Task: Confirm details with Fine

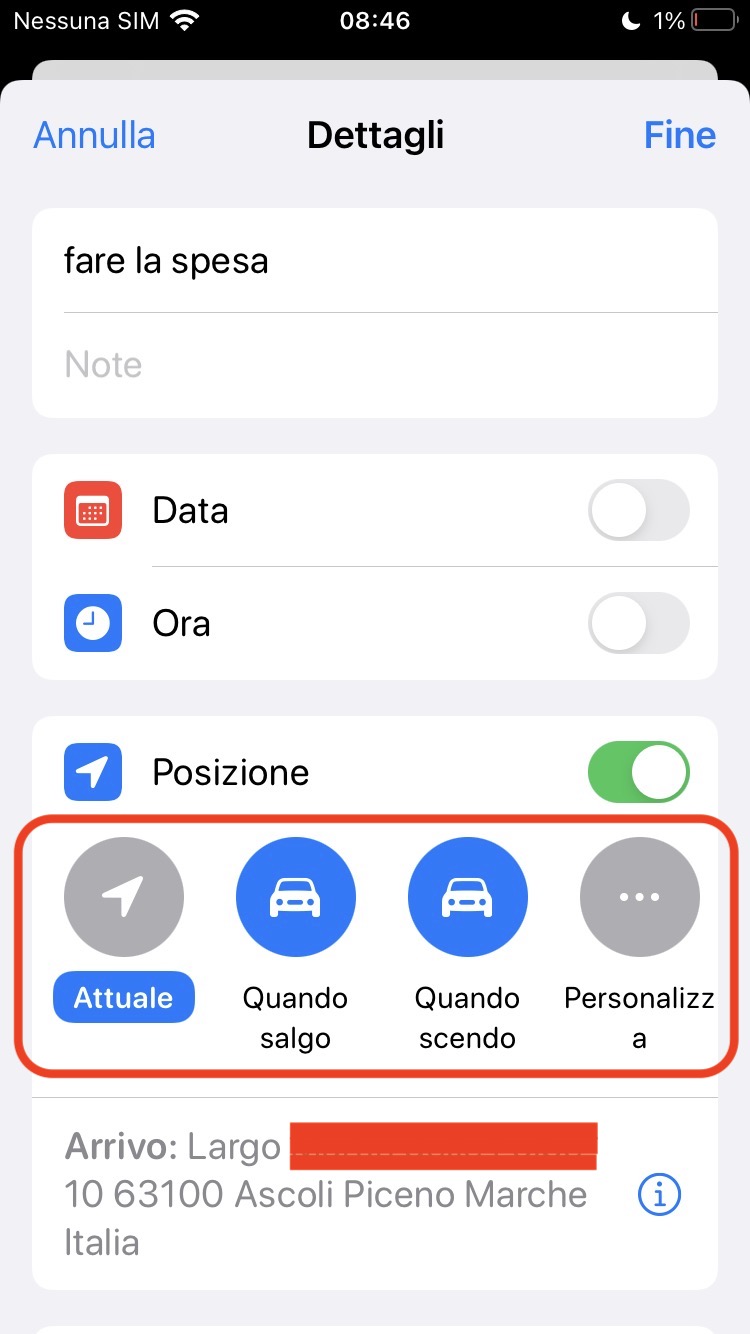Action: click(x=679, y=135)
